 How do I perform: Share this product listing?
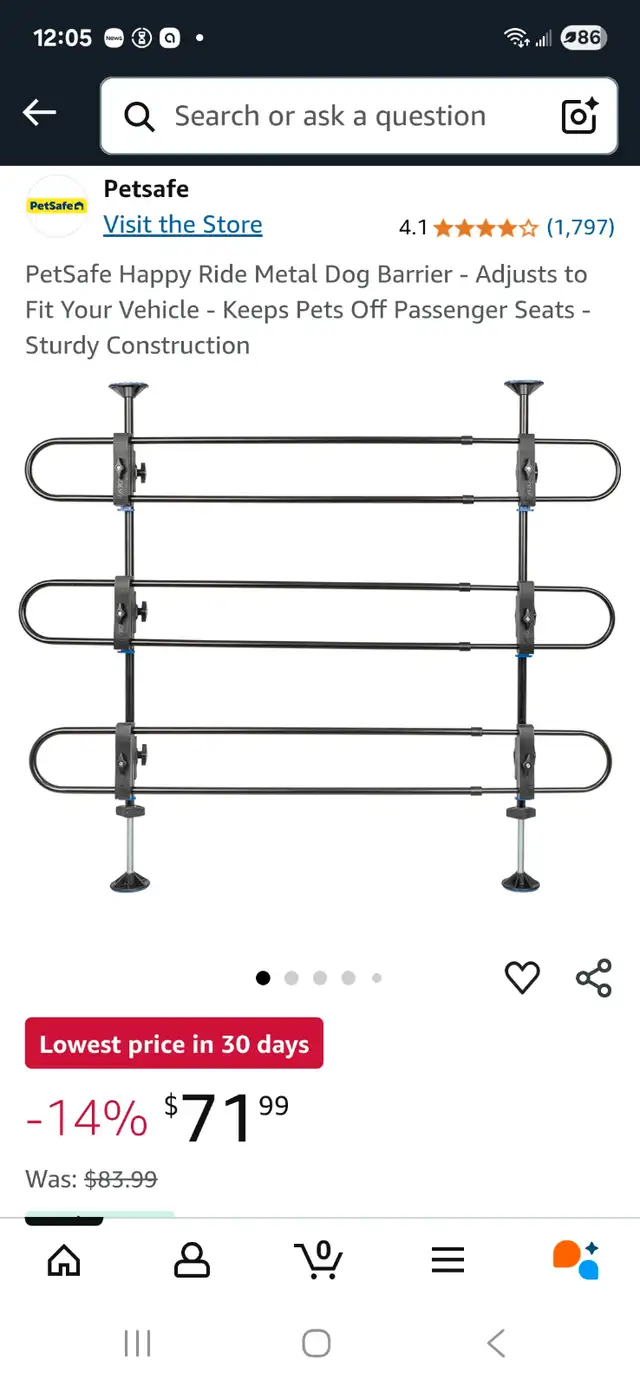[x=594, y=977]
